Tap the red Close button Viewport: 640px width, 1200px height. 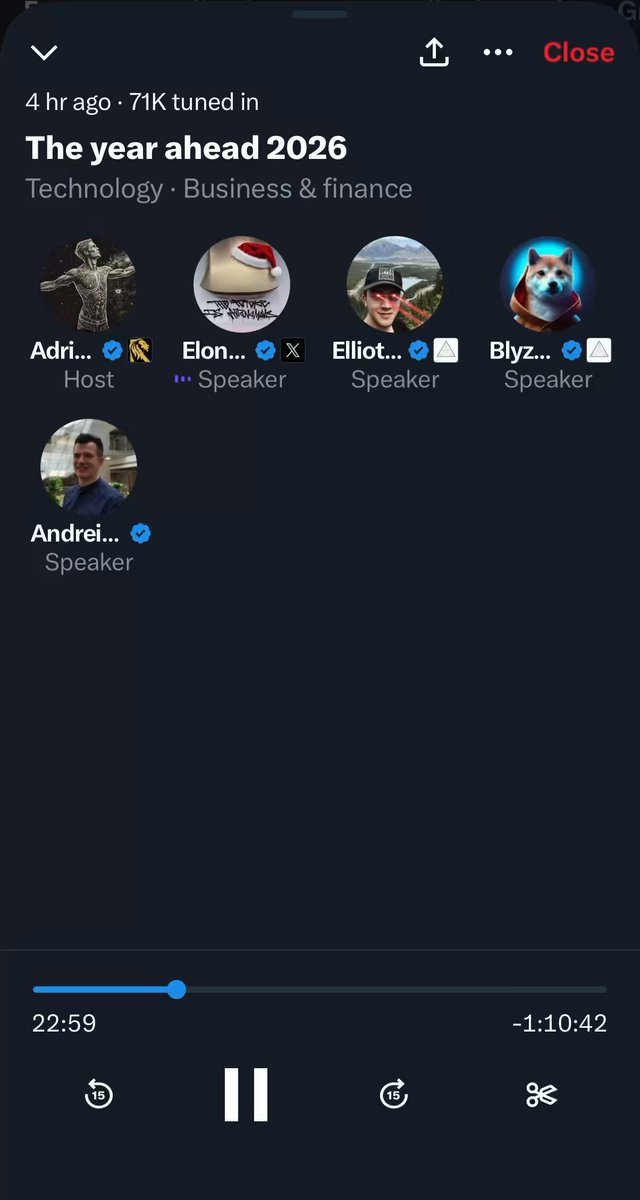click(578, 52)
